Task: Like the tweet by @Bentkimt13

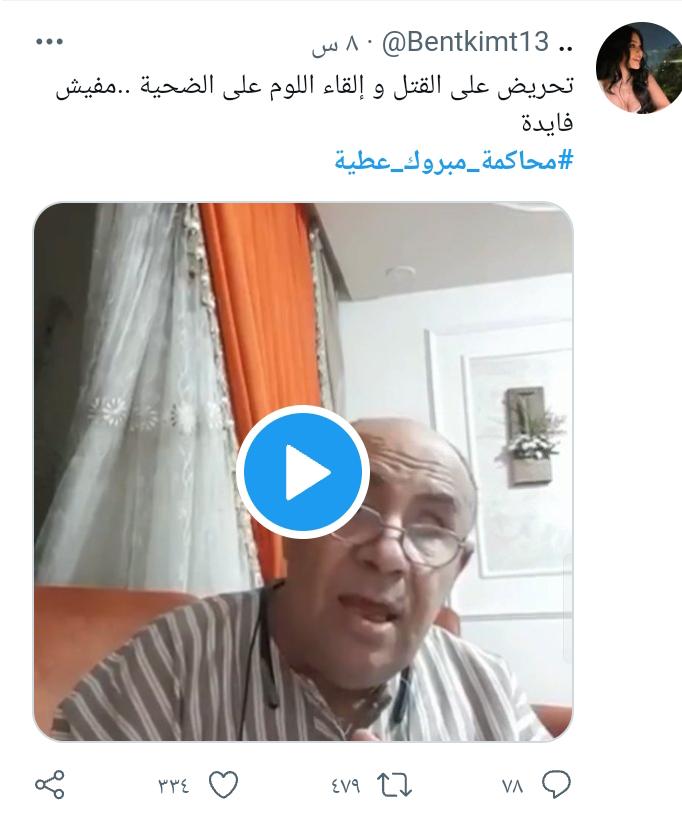Action: pyautogui.click(x=224, y=785)
